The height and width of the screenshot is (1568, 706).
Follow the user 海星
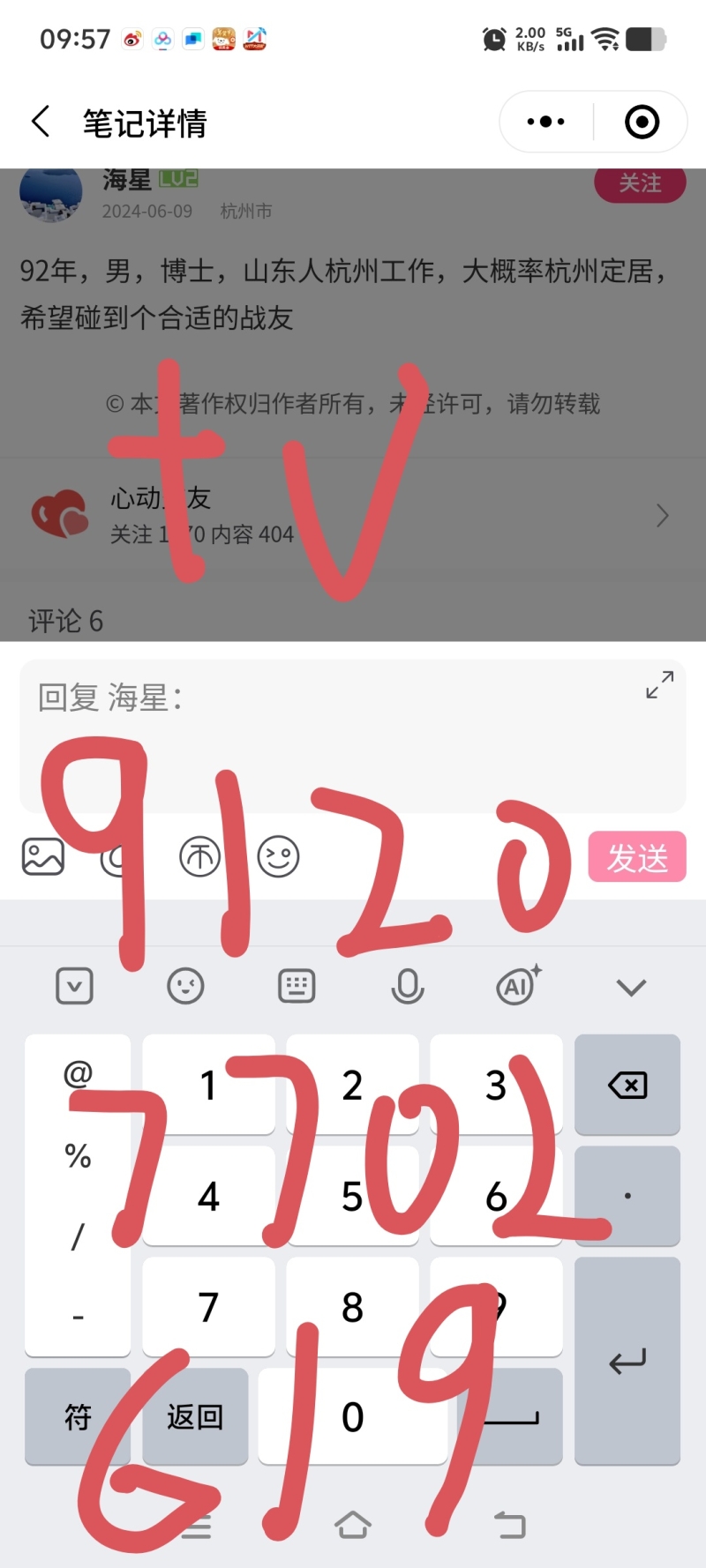(x=639, y=183)
